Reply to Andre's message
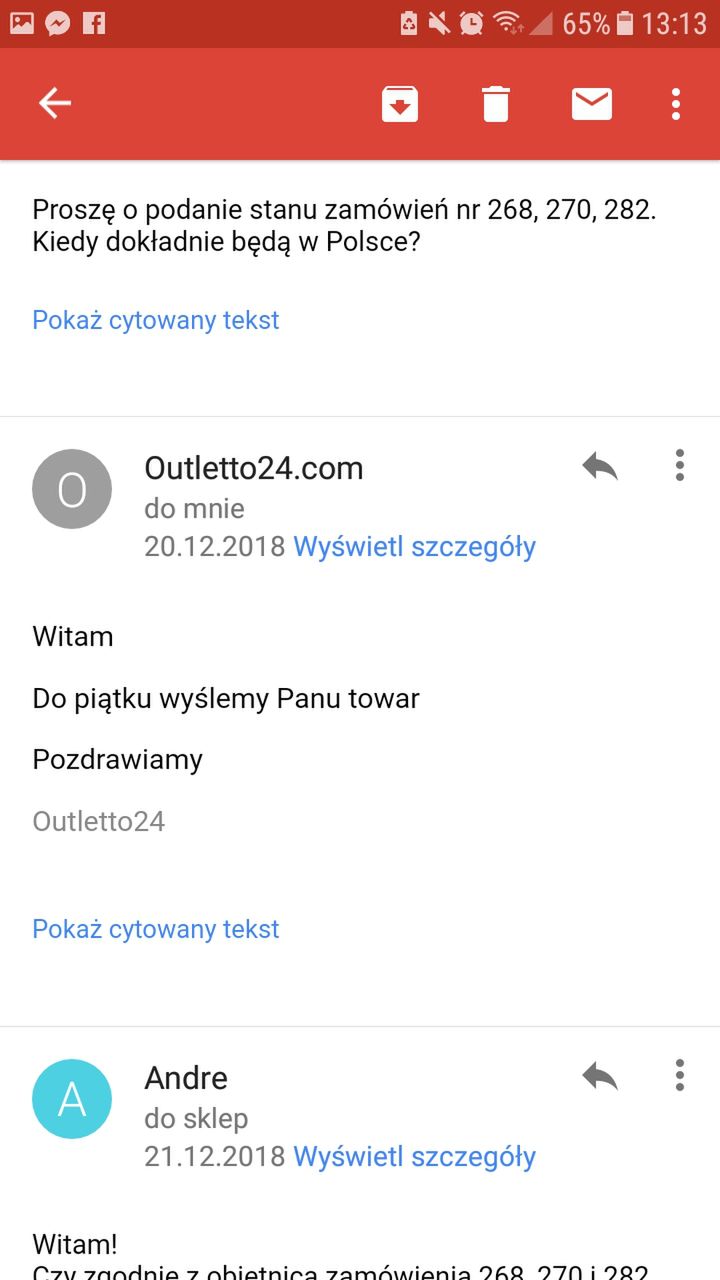Image resolution: width=720 pixels, height=1280 pixels. tap(600, 1076)
